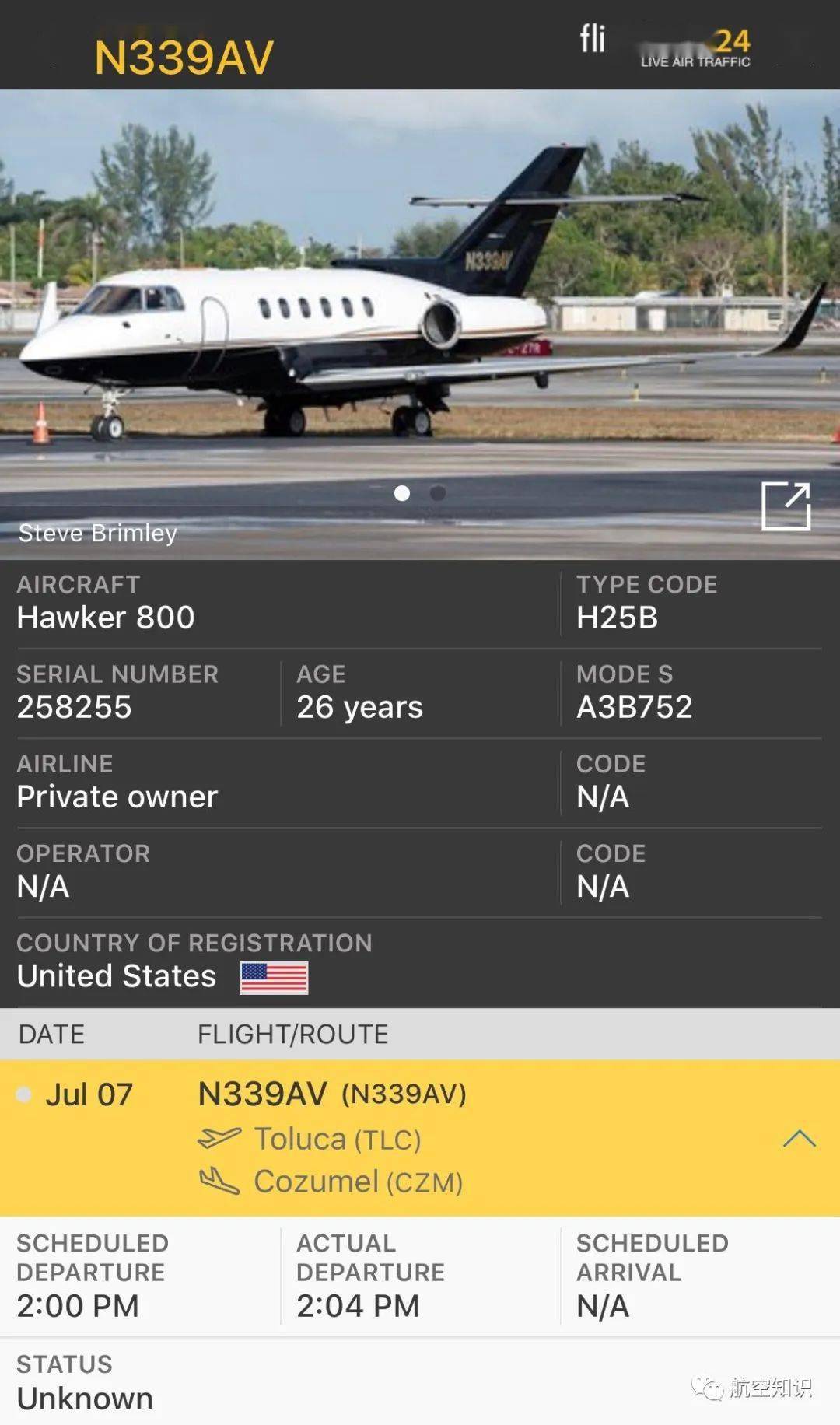Open the aircraft photo in full view

pos(786,506)
